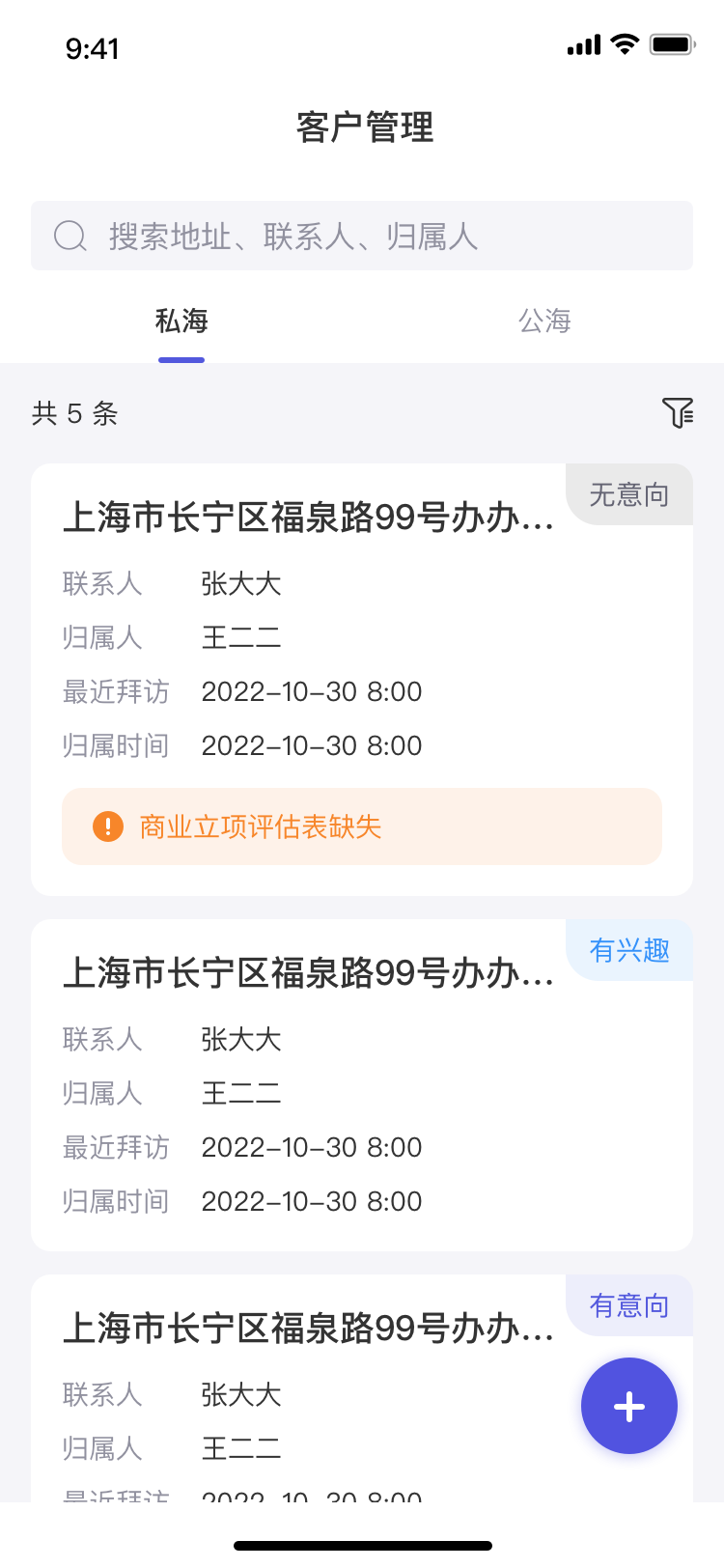Open the filter icon
Image resolution: width=724 pixels, height=1568 pixels.
point(678,412)
